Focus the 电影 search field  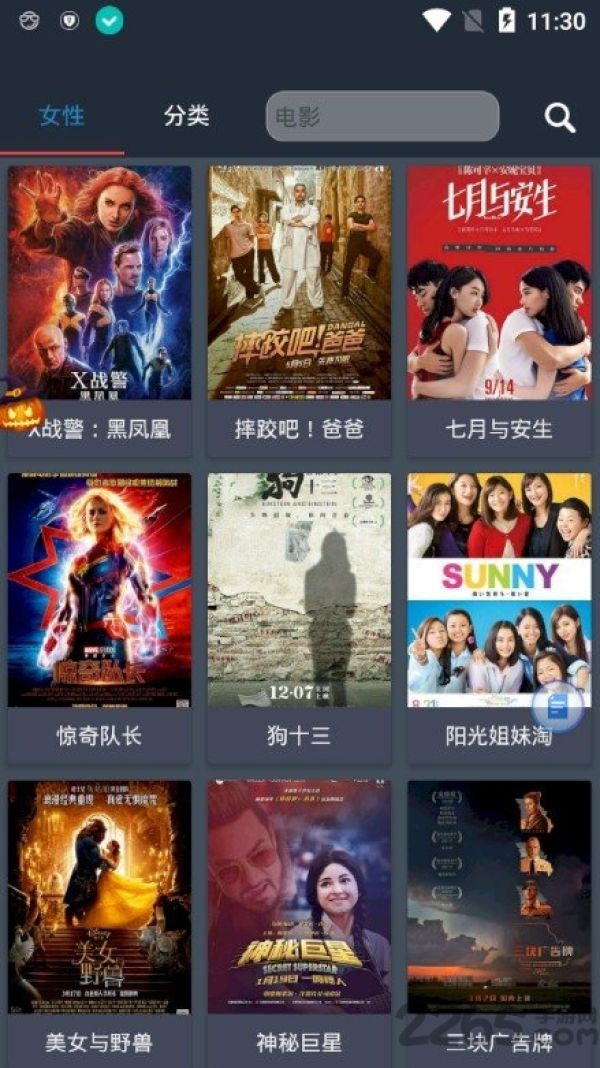pos(382,116)
